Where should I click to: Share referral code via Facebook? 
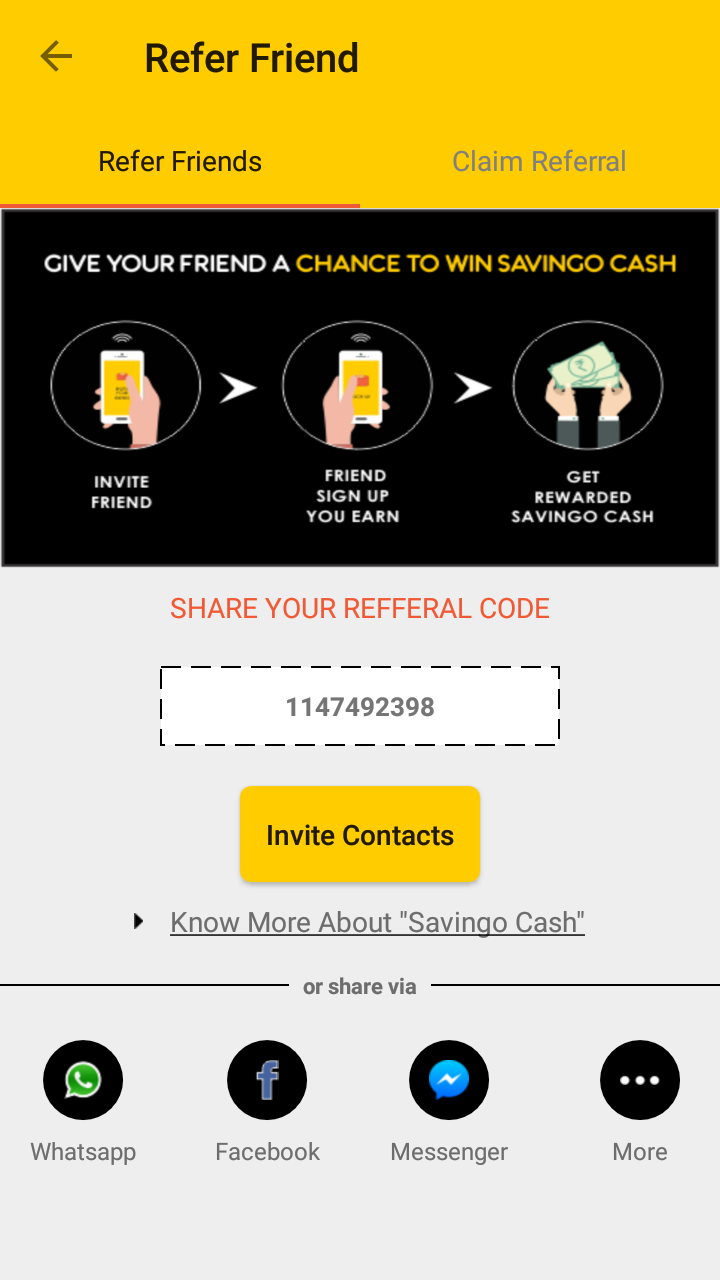click(x=267, y=1081)
